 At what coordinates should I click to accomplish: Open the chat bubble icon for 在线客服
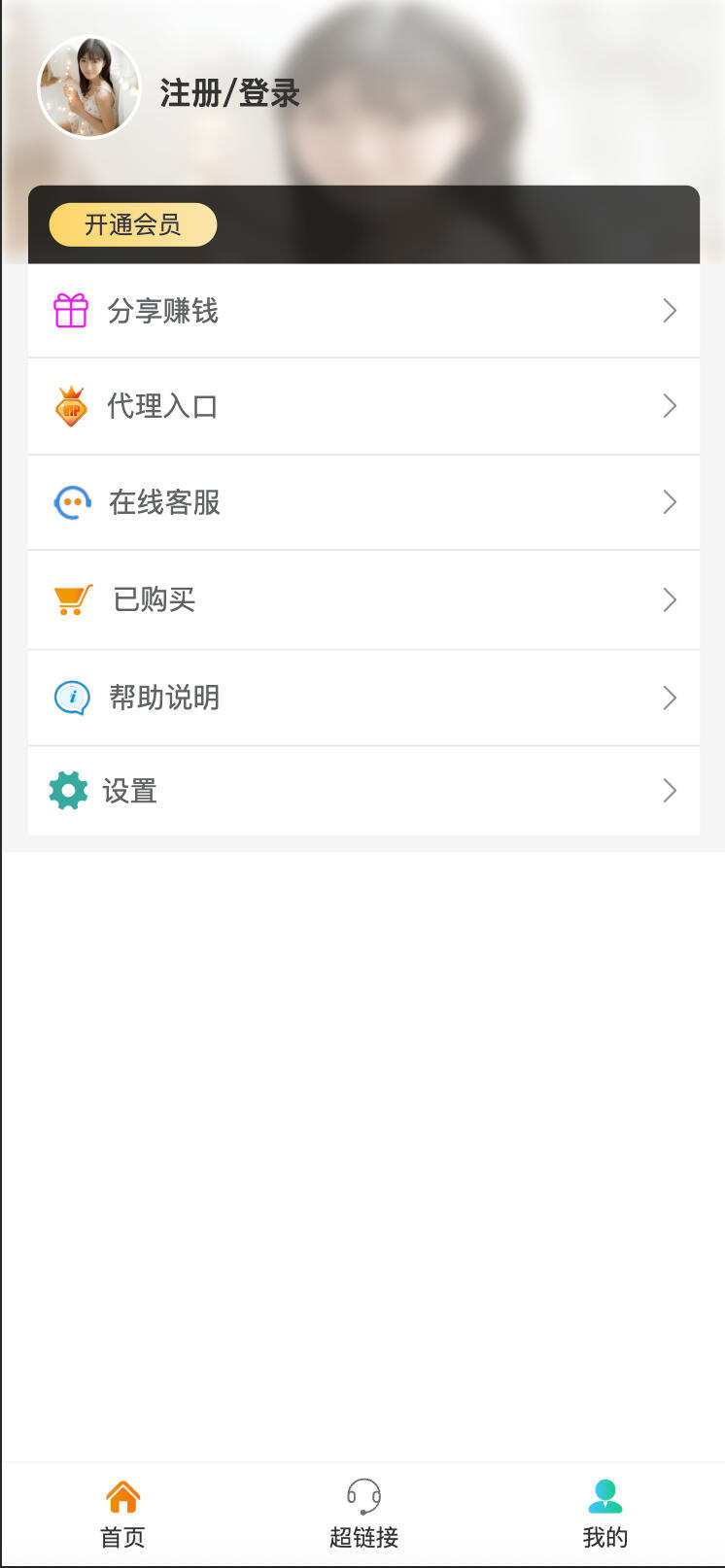coord(70,502)
